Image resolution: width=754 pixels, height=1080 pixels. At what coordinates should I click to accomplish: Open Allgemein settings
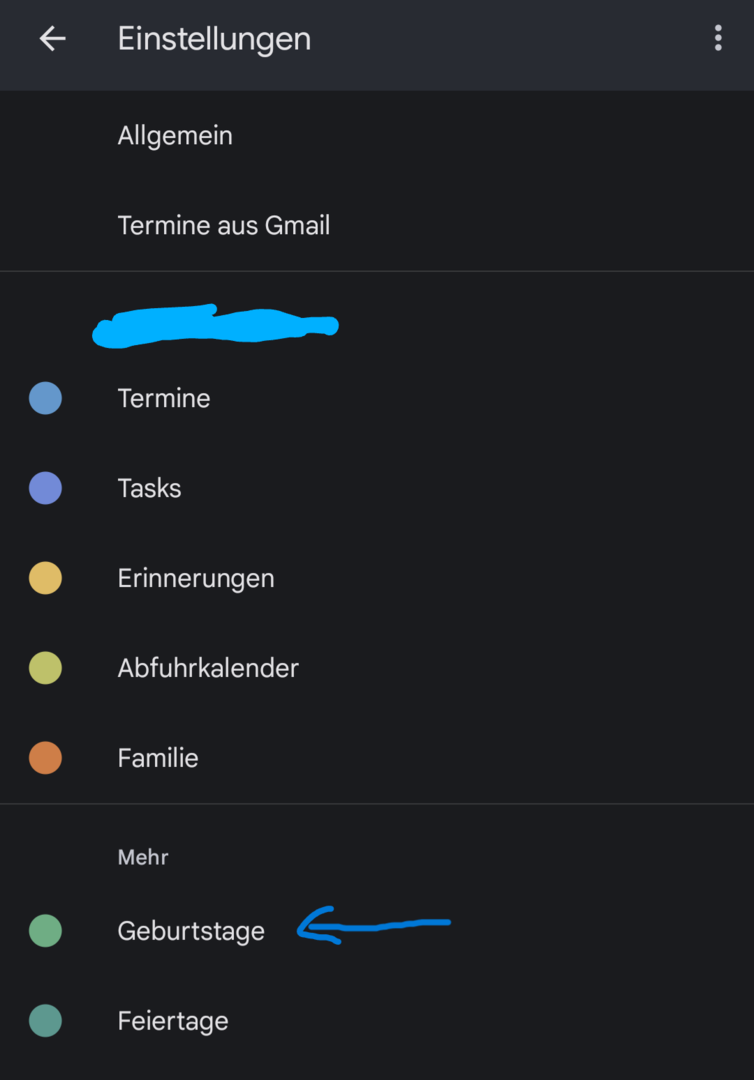tap(175, 136)
